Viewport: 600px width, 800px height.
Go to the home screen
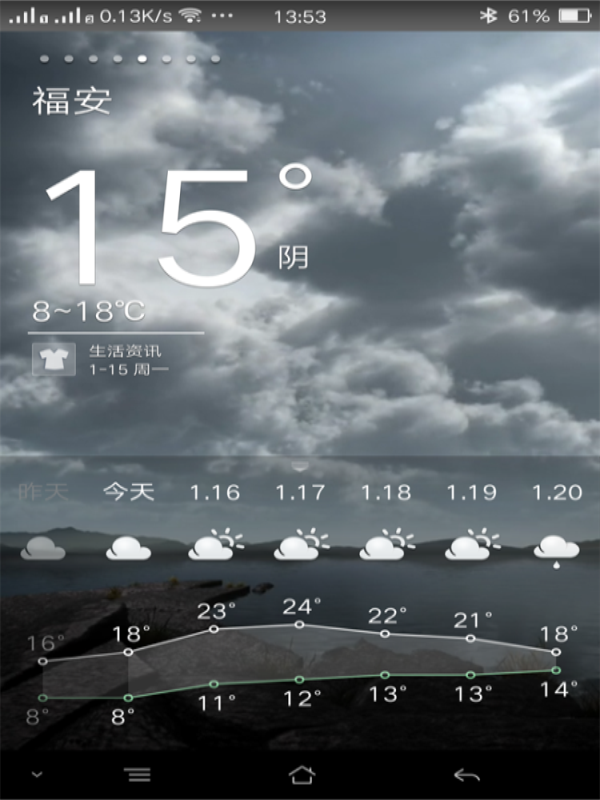[301, 775]
